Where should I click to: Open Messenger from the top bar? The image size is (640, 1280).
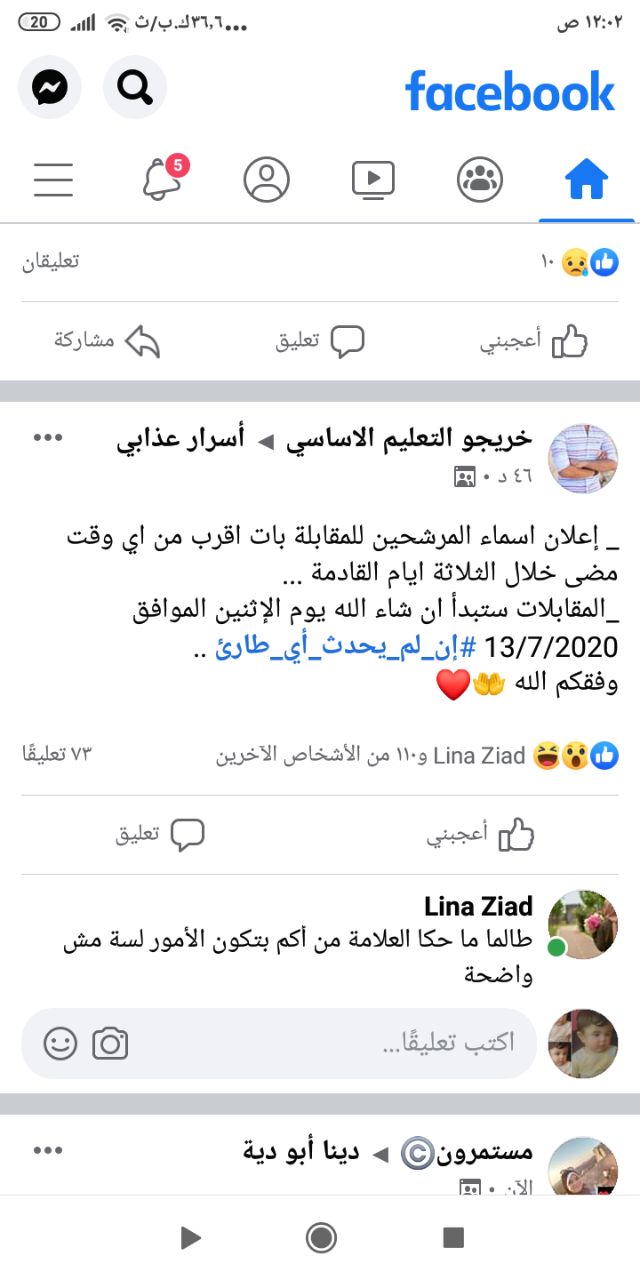pos(50,89)
